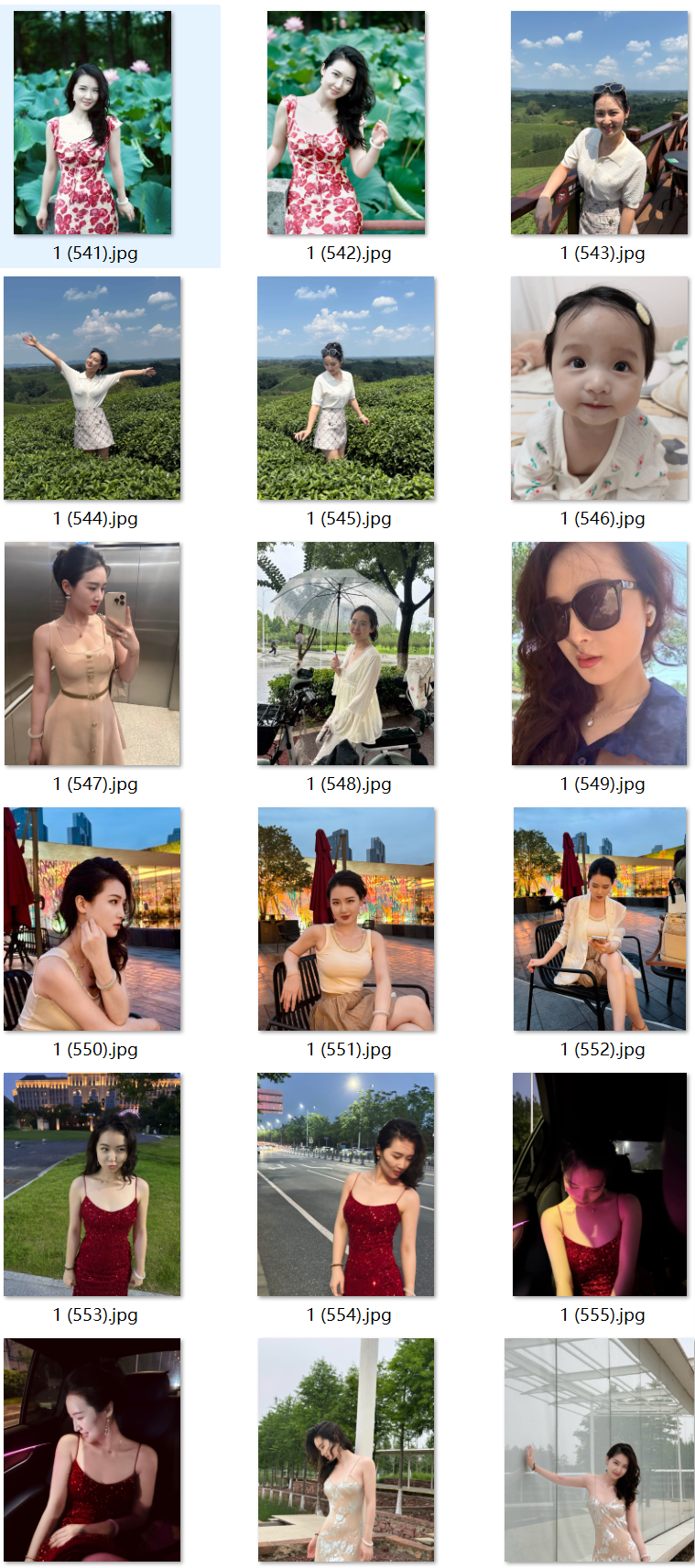The image size is (695, 1568).
Task: Open the file 1 (542).jpg
Action: click(x=346, y=123)
